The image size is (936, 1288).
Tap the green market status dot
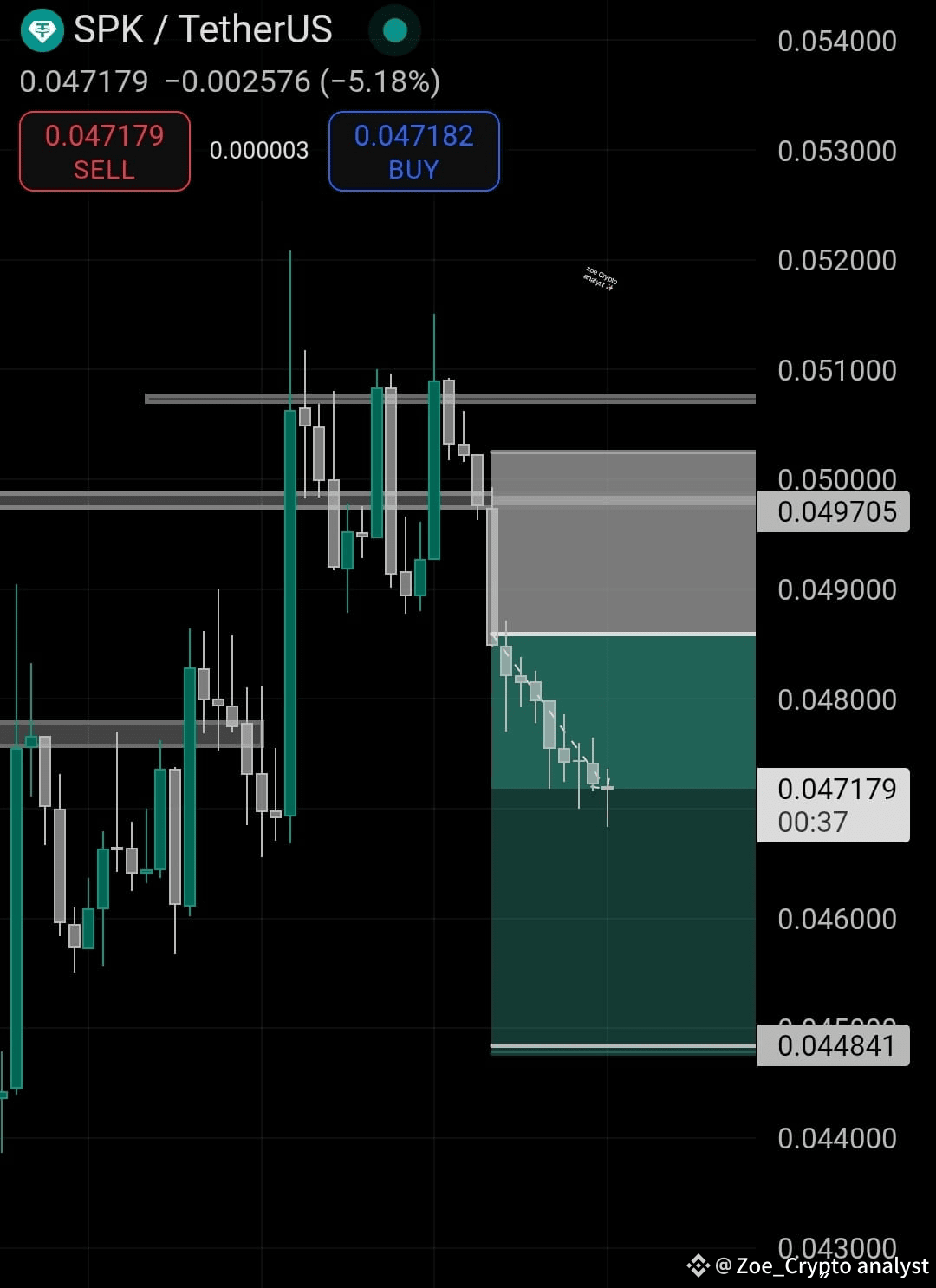(x=394, y=29)
